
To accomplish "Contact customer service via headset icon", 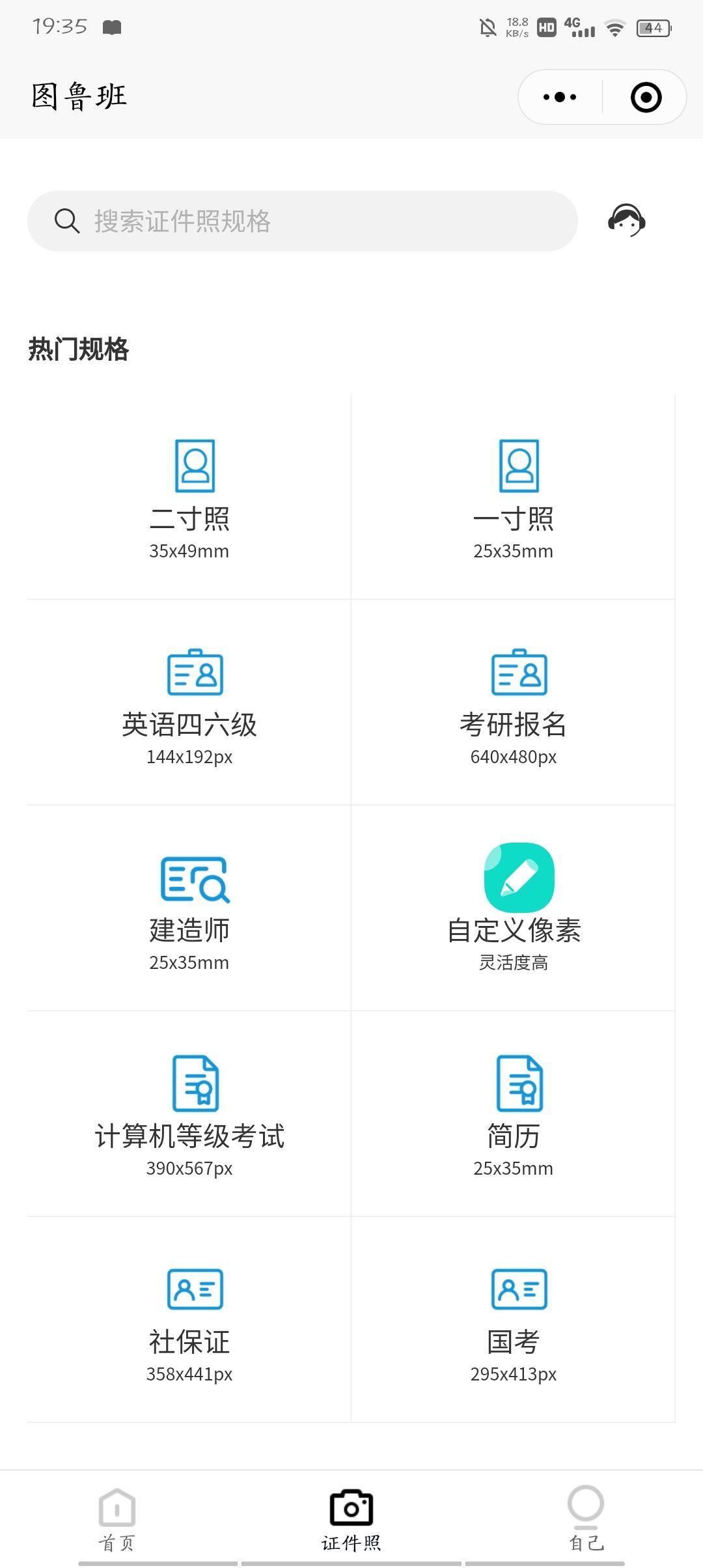I will [626, 221].
